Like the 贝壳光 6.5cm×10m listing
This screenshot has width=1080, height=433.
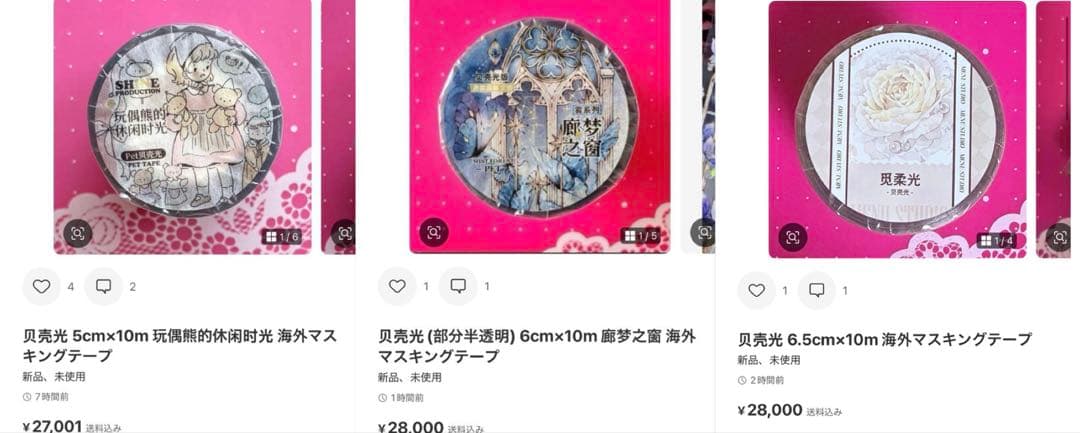tap(756, 290)
